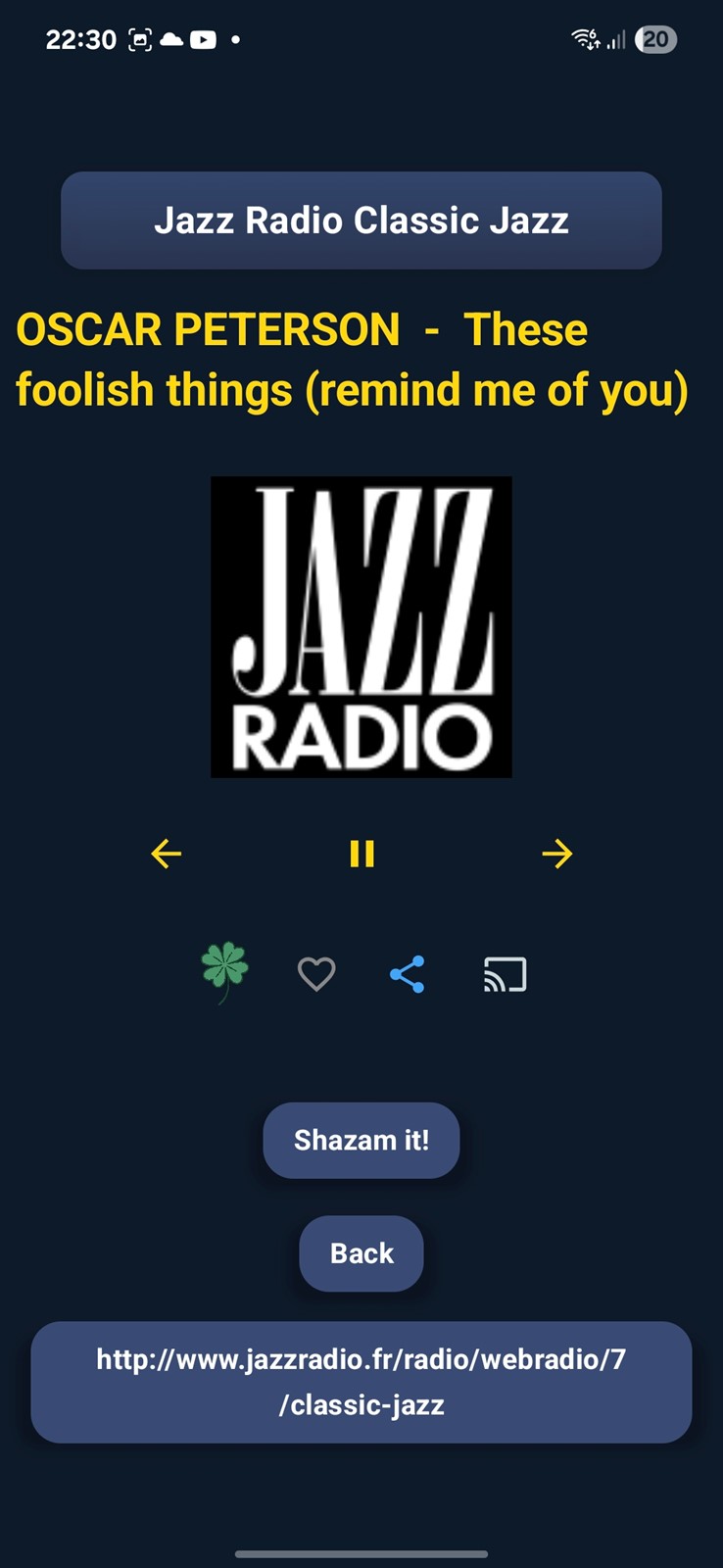723x1568 pixels.
Task: Open the jazzradio.fr classic-jazz link
Action: [361, 1382]
